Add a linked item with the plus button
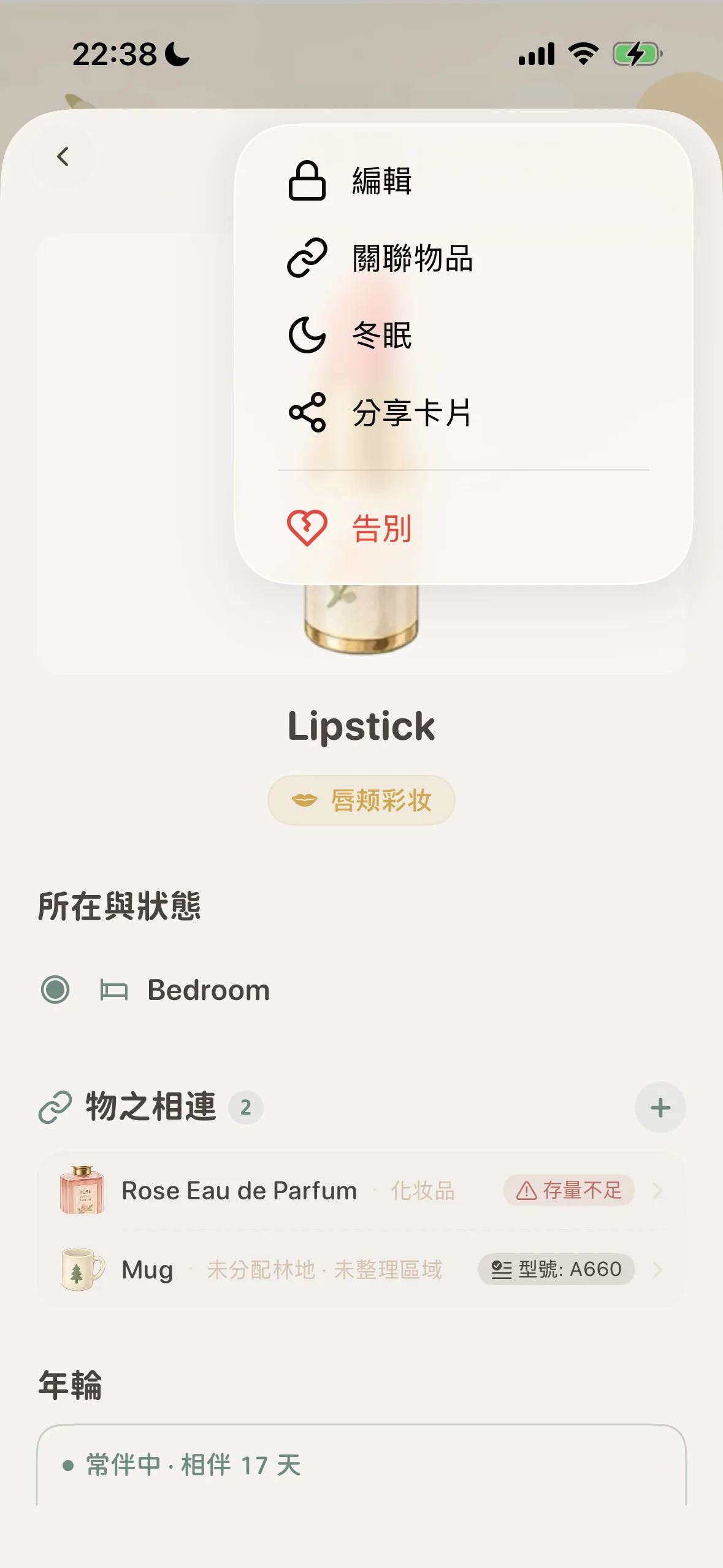Screen dimensions: 723x1568 (660, 1107)
